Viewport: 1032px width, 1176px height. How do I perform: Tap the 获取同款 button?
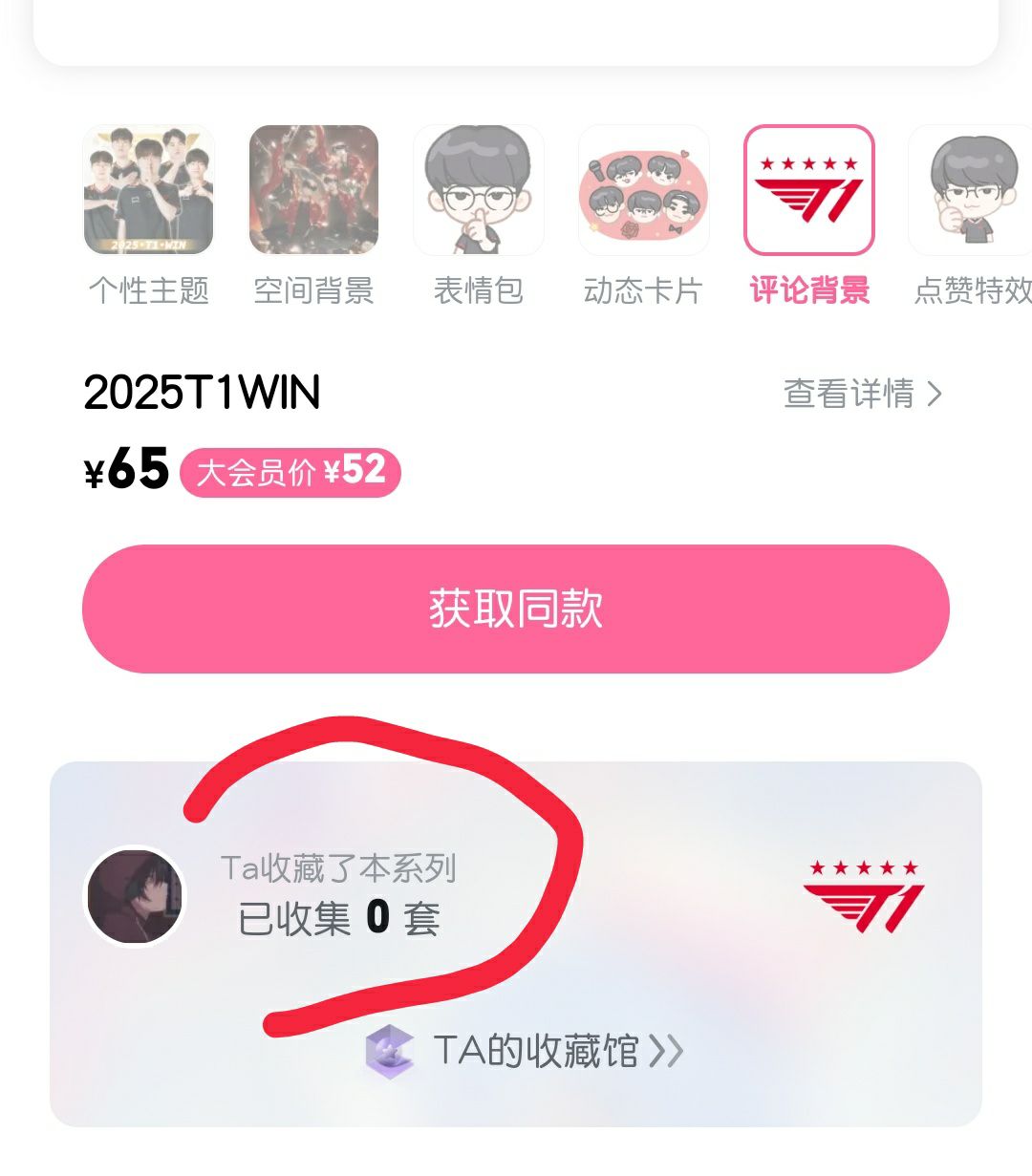tap(516, 609)
